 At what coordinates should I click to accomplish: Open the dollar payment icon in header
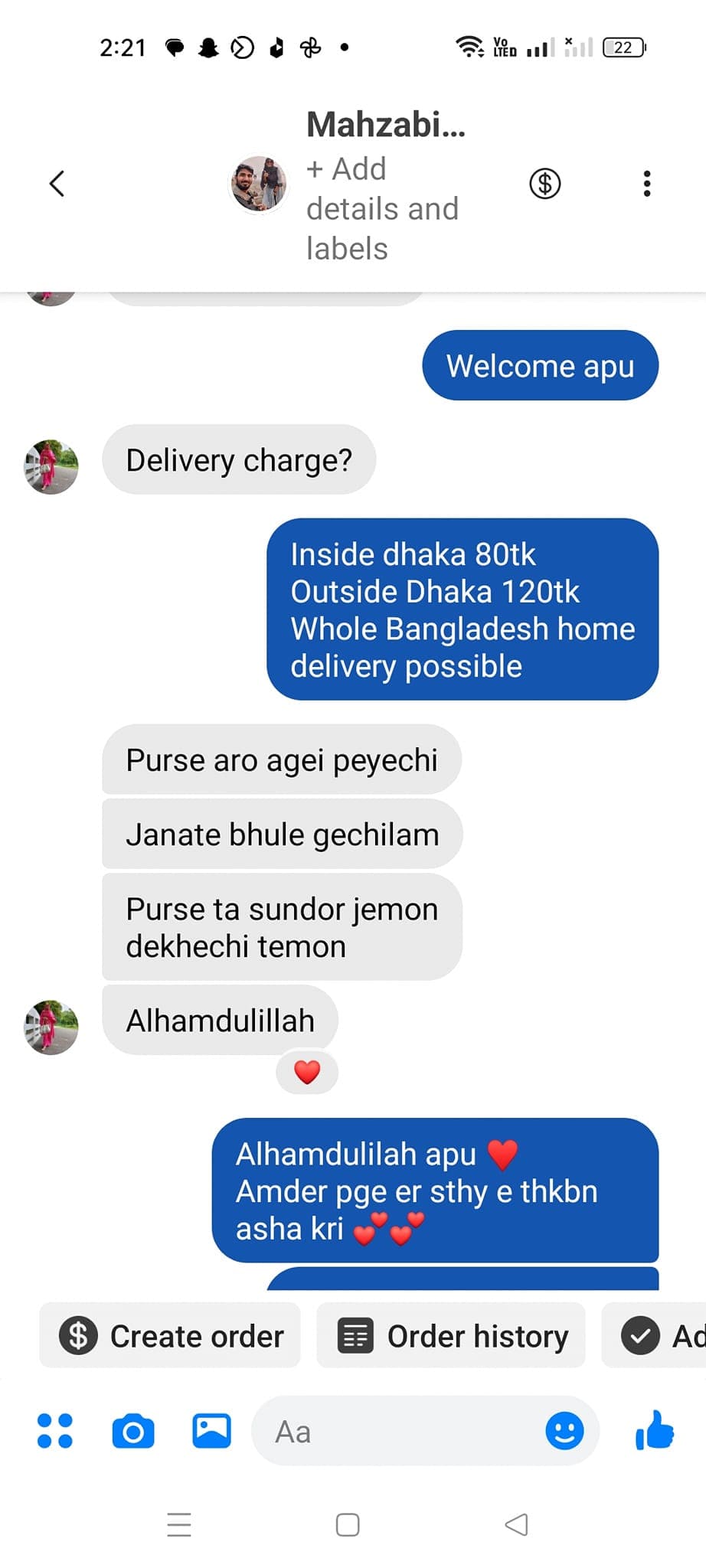[545, 184]
